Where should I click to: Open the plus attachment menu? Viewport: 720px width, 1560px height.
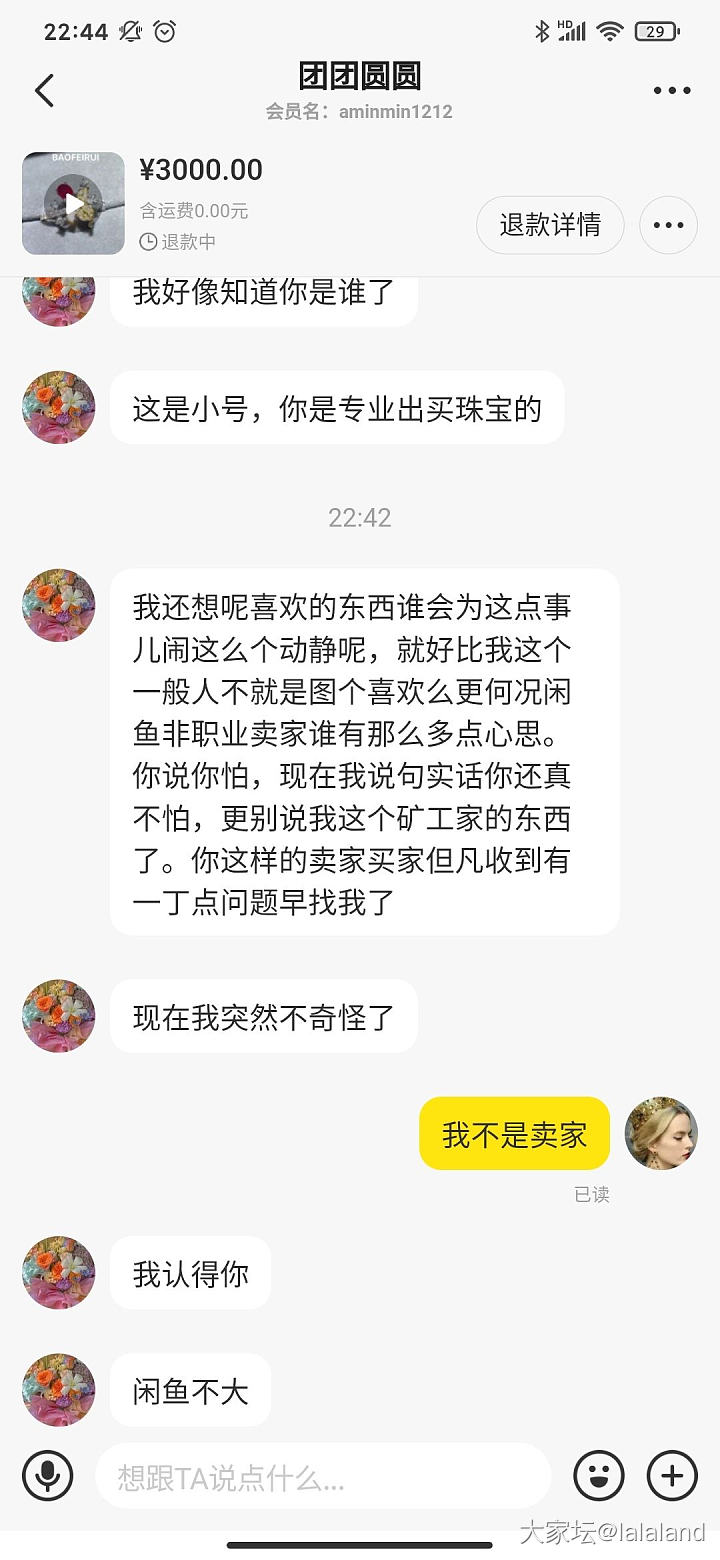coord(672,1475)
